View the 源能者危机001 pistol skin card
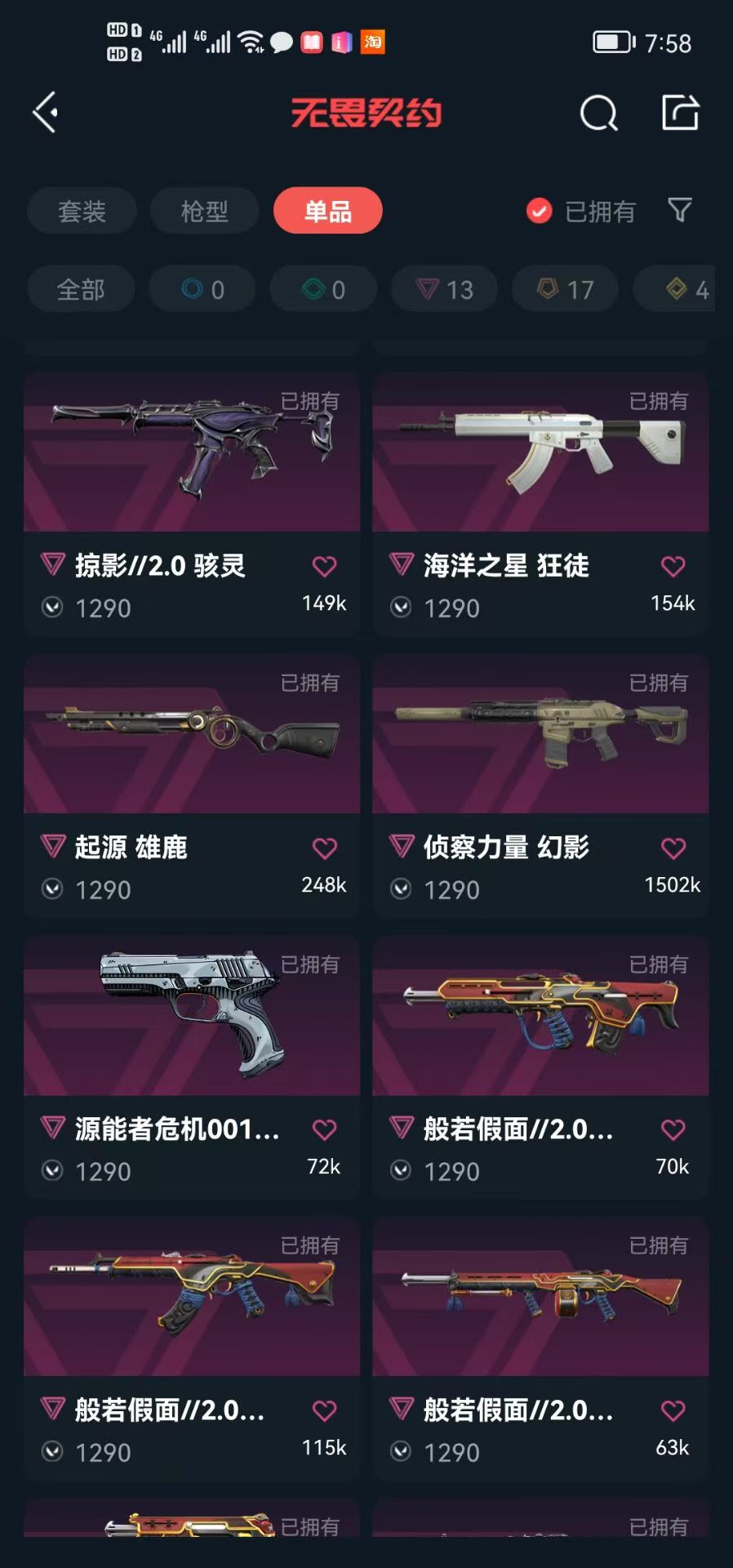 click(x=192, y=1017)
